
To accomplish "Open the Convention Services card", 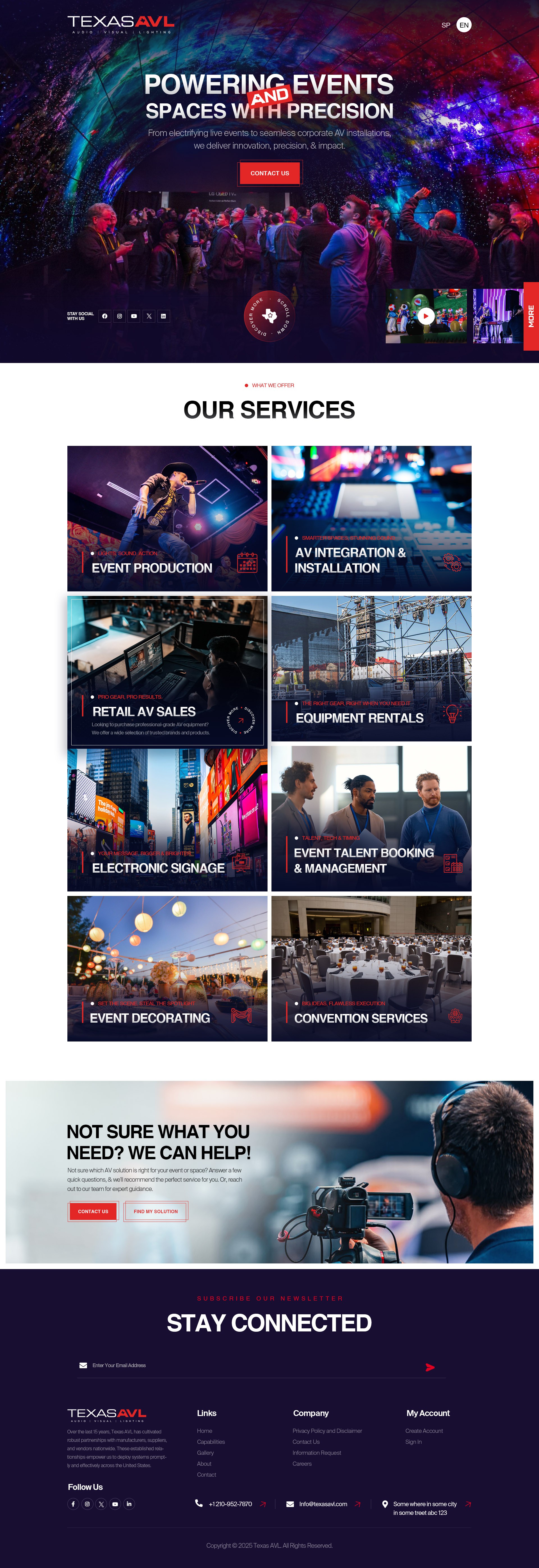I will (371, 968).
